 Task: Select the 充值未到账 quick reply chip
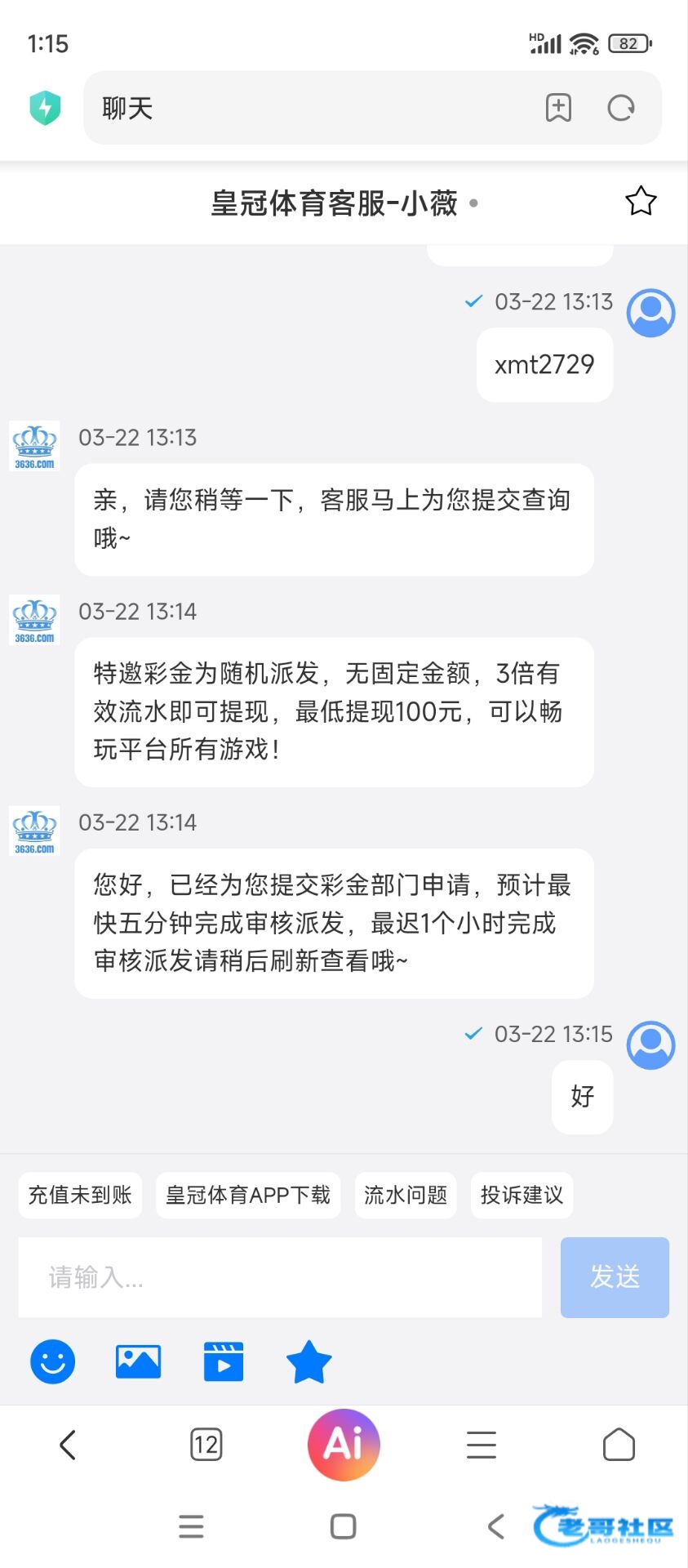pos(80,1196)
